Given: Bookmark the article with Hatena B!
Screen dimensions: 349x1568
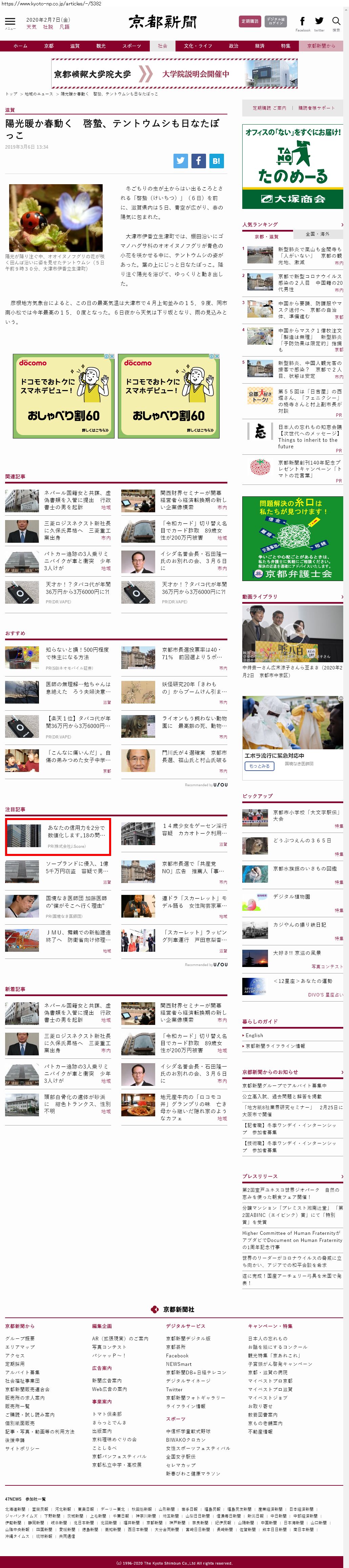Looking at the screenshot, I should point(216,161).
